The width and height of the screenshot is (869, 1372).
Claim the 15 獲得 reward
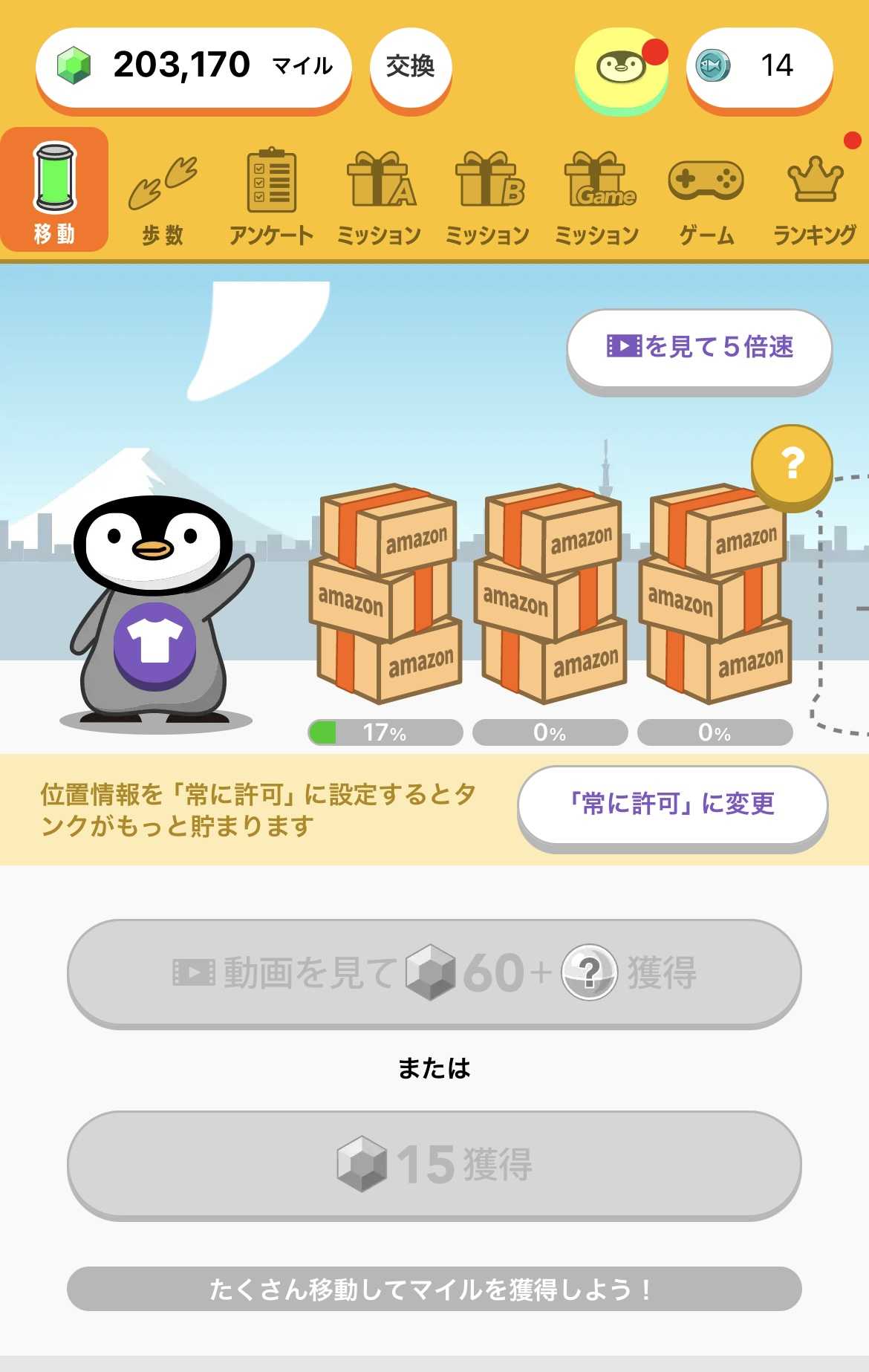[x=434, y=1165]
